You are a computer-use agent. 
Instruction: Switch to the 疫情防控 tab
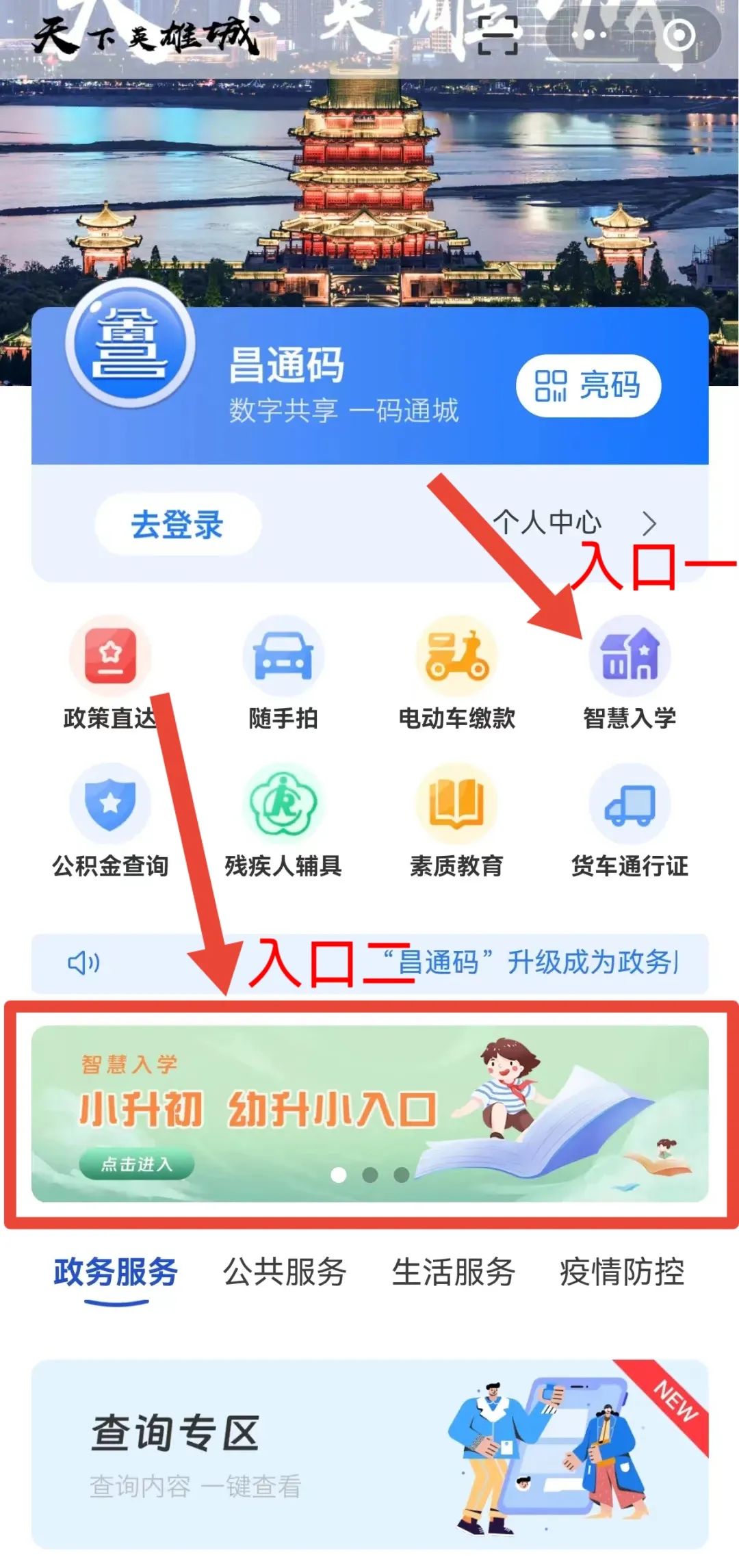(x=621, y=1272)
